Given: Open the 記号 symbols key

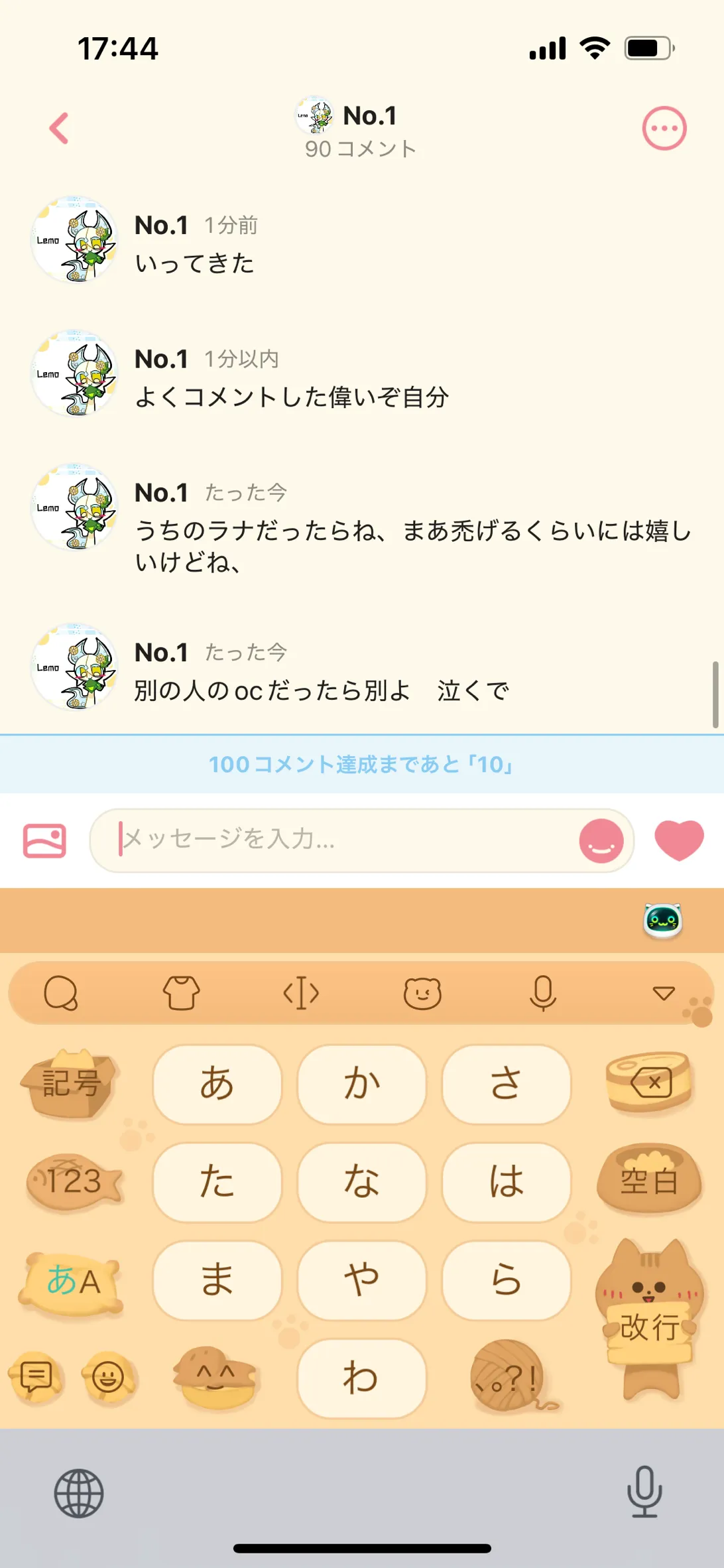Looking at the screenshot, I should coord(71,1084).
